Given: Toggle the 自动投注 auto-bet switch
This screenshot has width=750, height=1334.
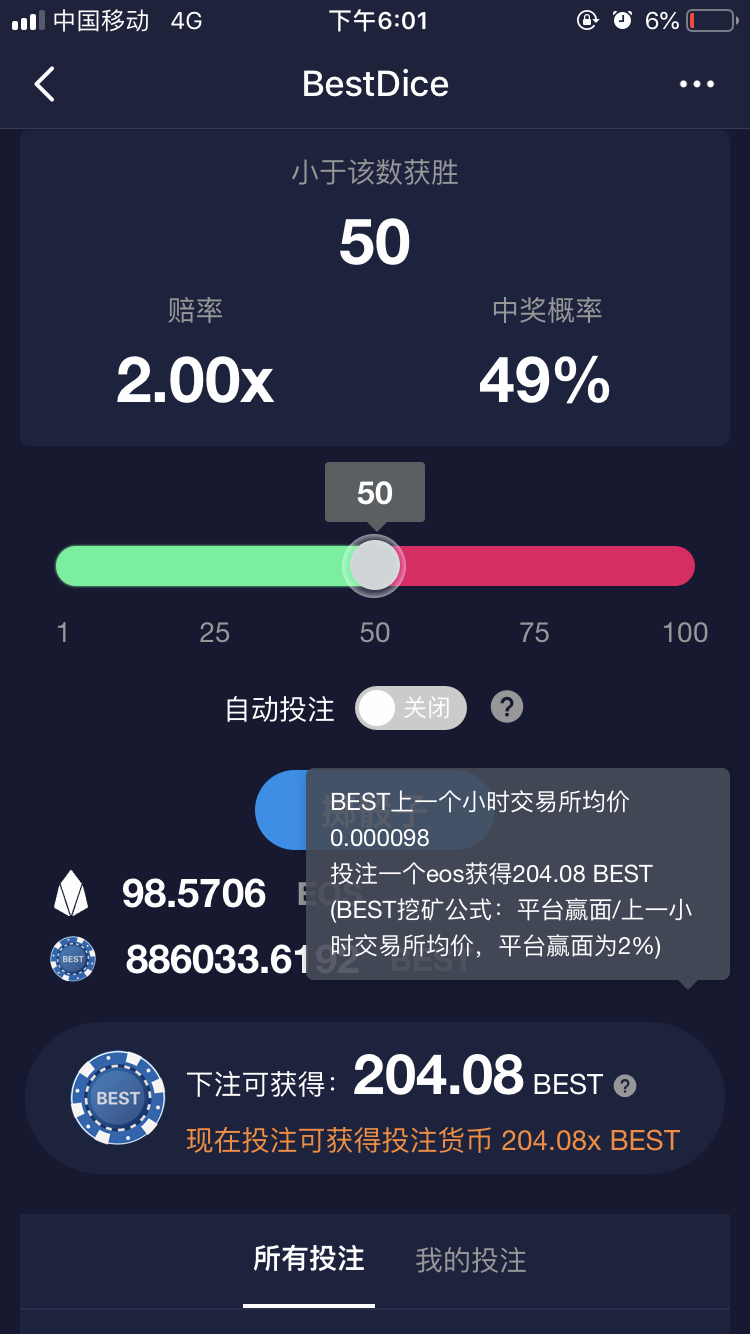Looking at the screenshot, I should click(x=411, y=709).
